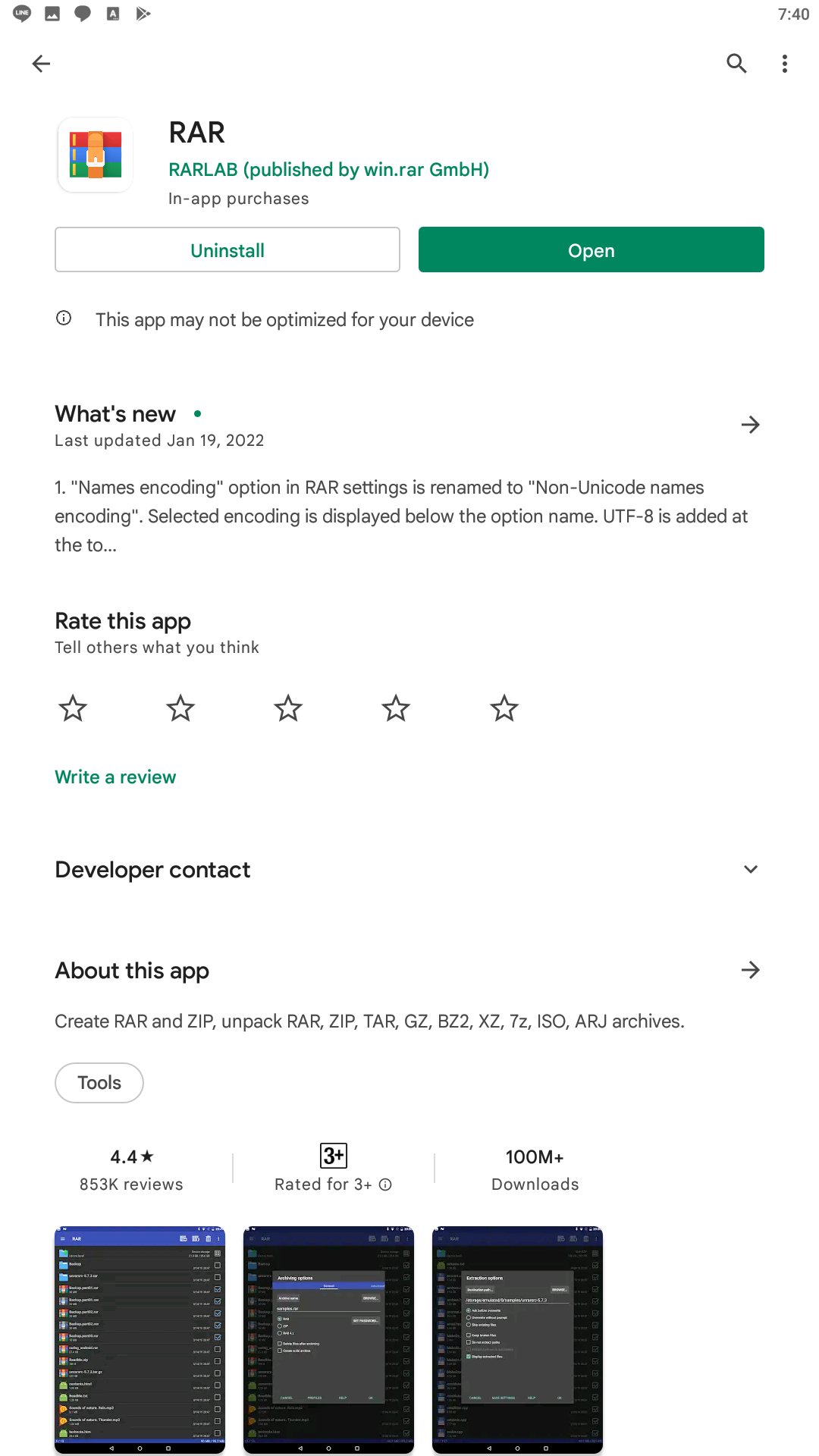
Task: Show info for Rated for 3+
Action: pyautogui.click(x=385, y=1185)
